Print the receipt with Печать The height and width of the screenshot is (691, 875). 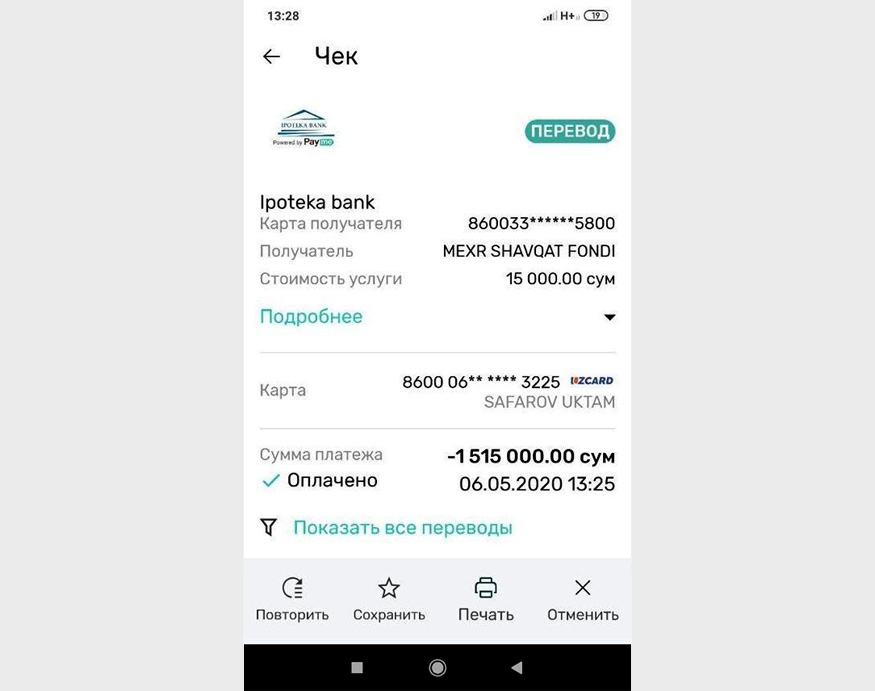pos(486,599)
